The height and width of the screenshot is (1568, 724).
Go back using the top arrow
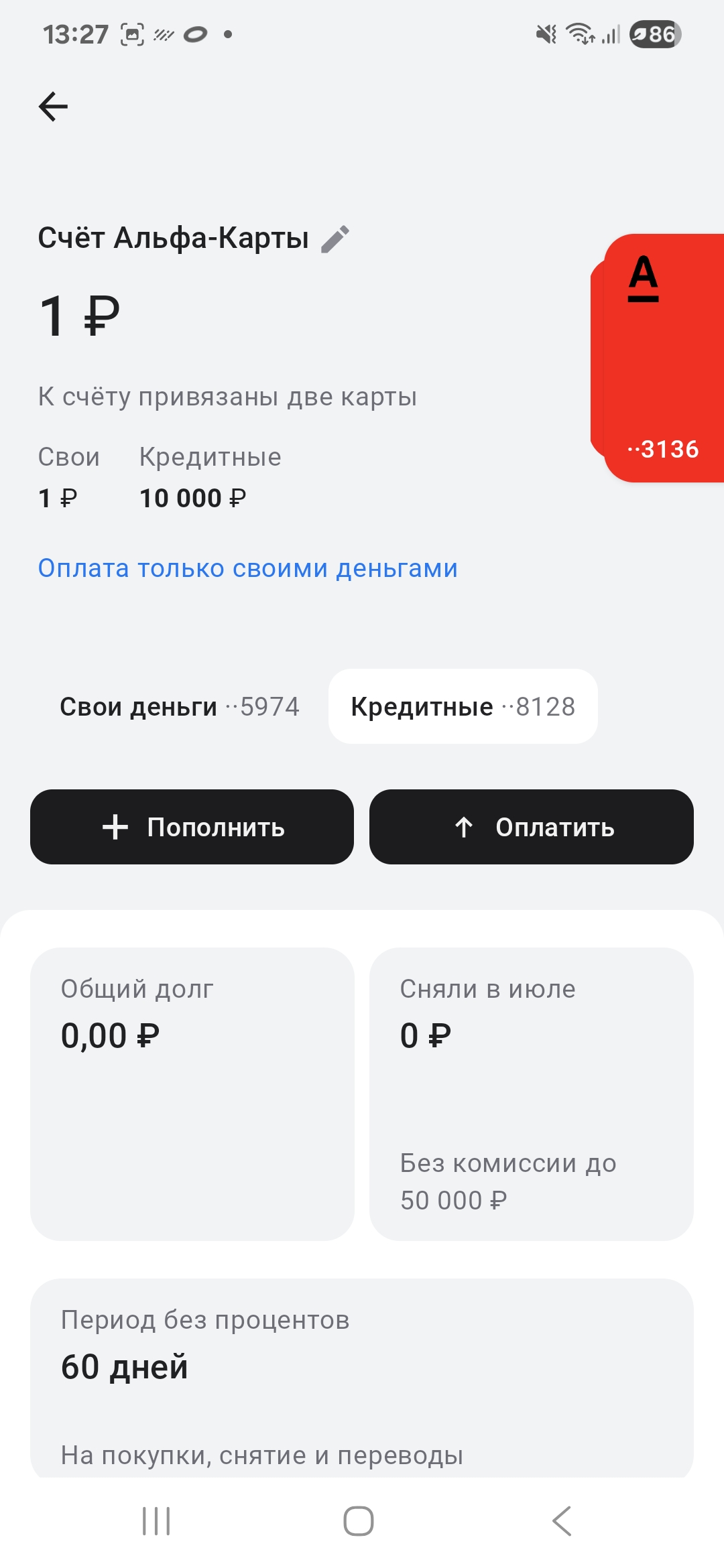pos(54,107)
